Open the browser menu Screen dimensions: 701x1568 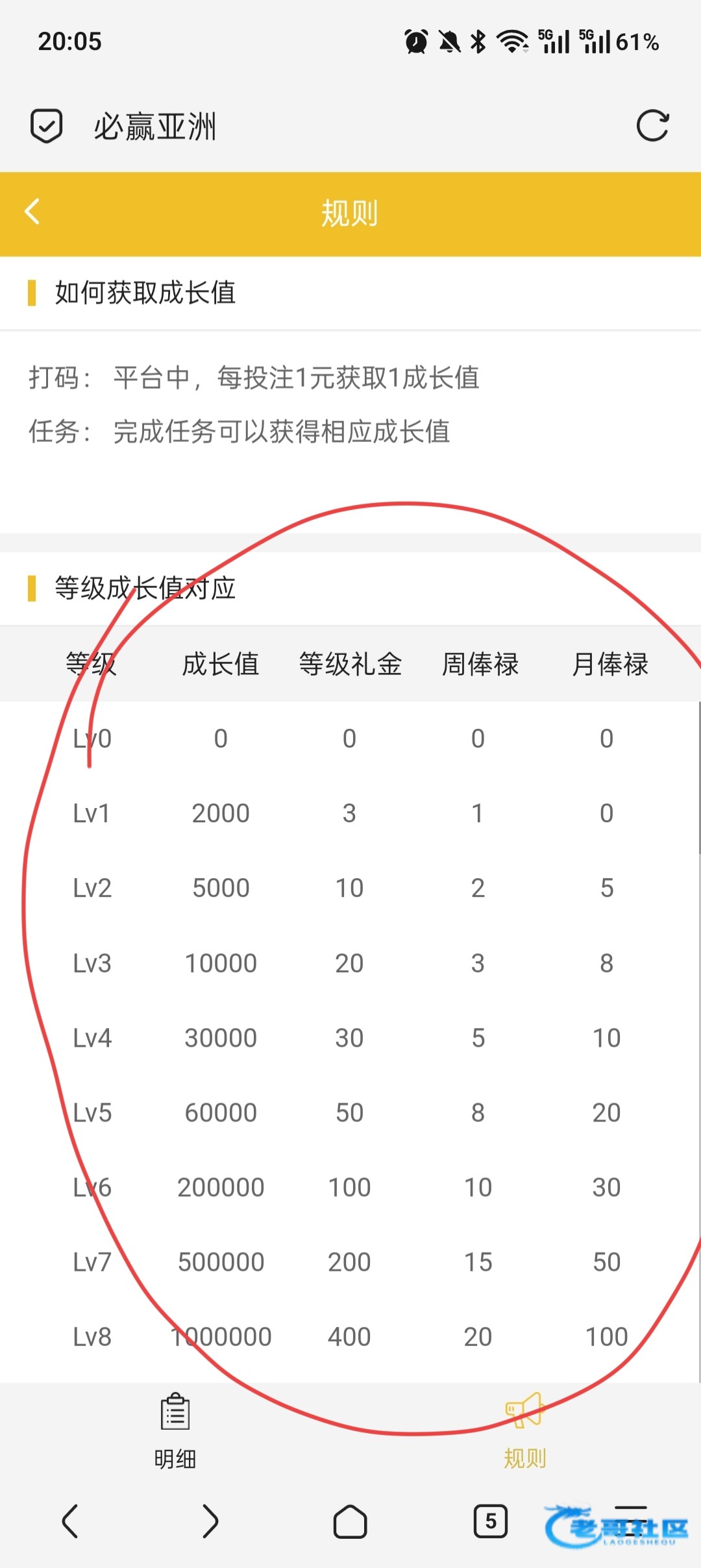(631, 1521)
